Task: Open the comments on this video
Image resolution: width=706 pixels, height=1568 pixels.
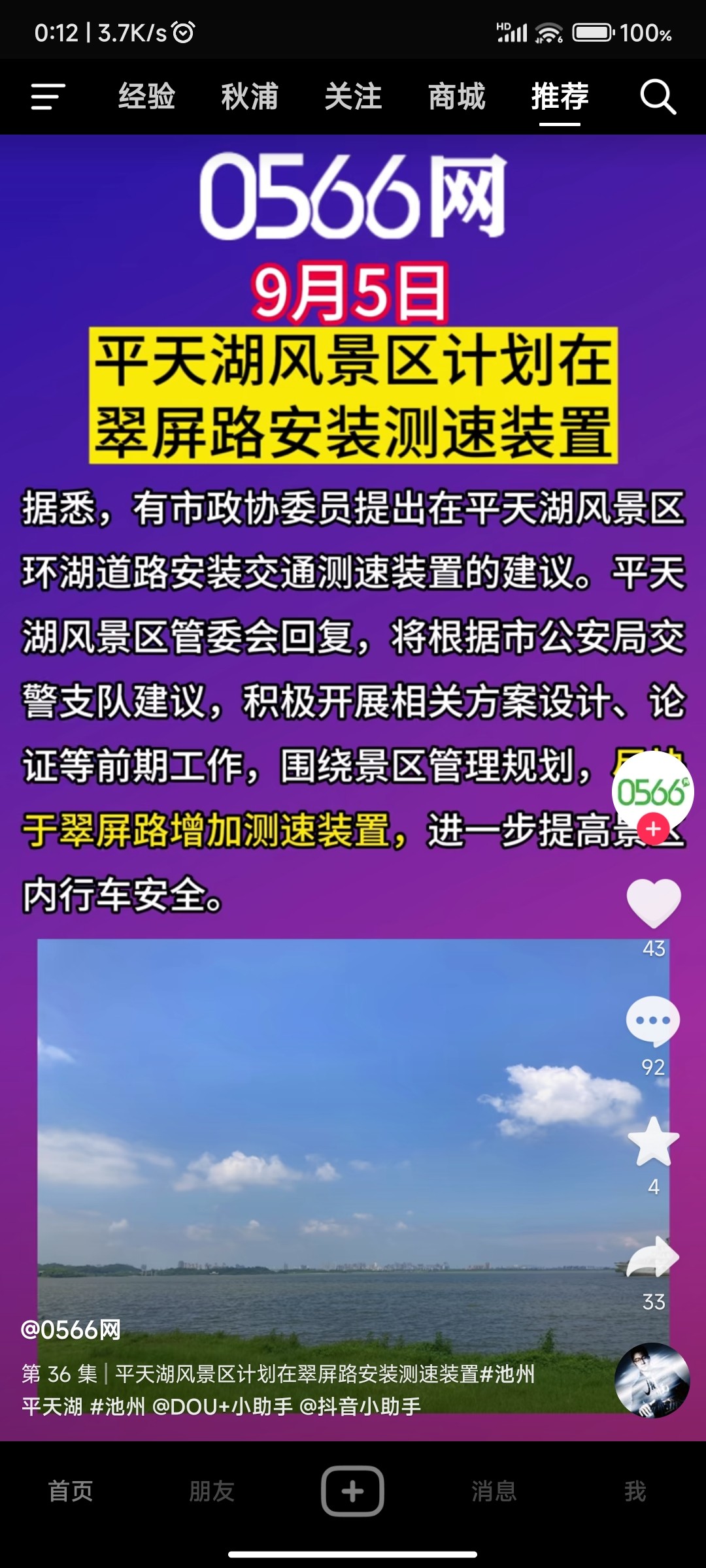Action: [x=653, y=1021]
